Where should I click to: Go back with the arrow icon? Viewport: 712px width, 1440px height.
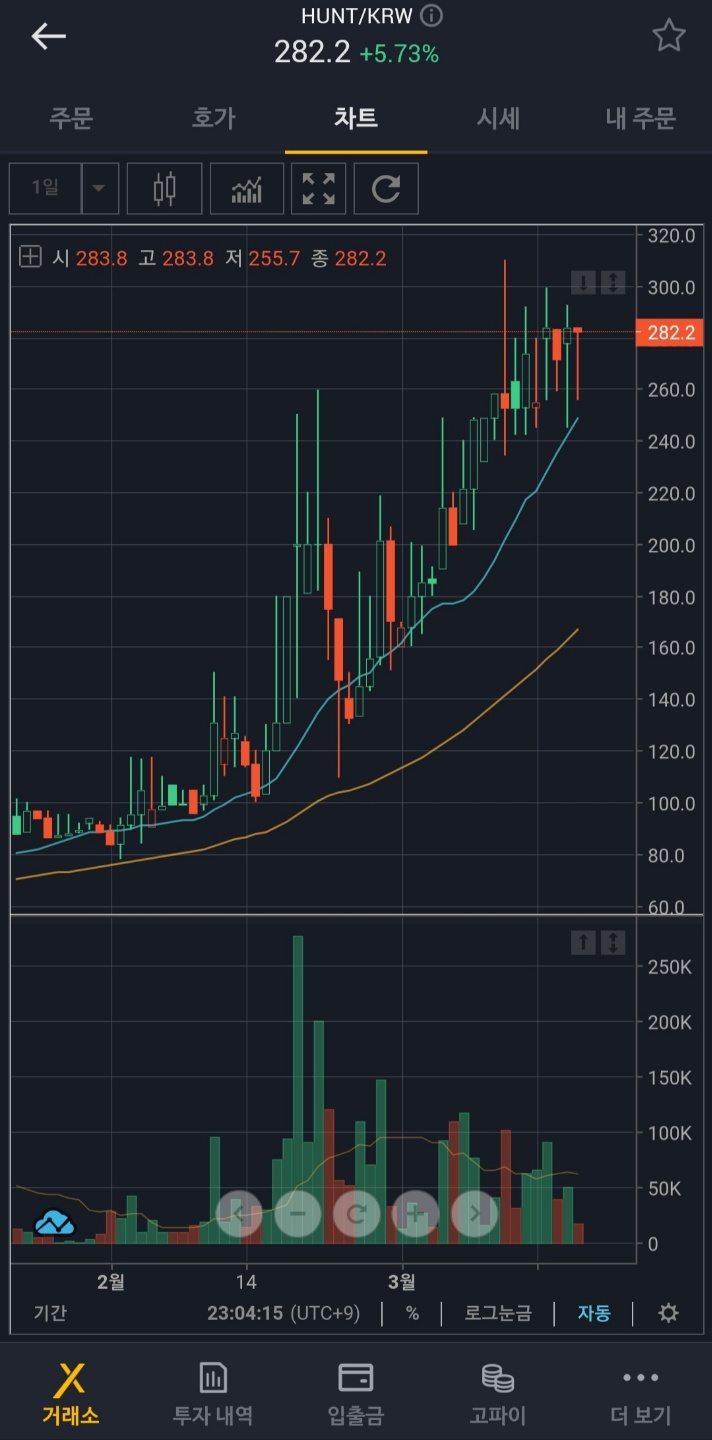[x=48, y=37]
